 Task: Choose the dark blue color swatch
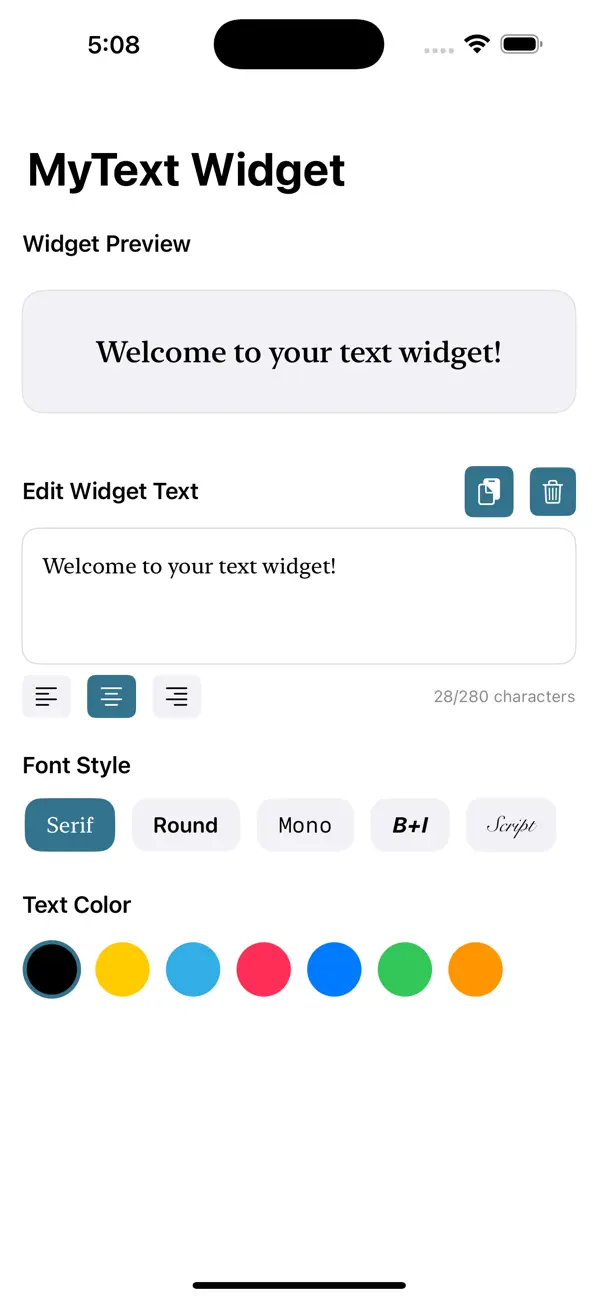pos(334,970)
